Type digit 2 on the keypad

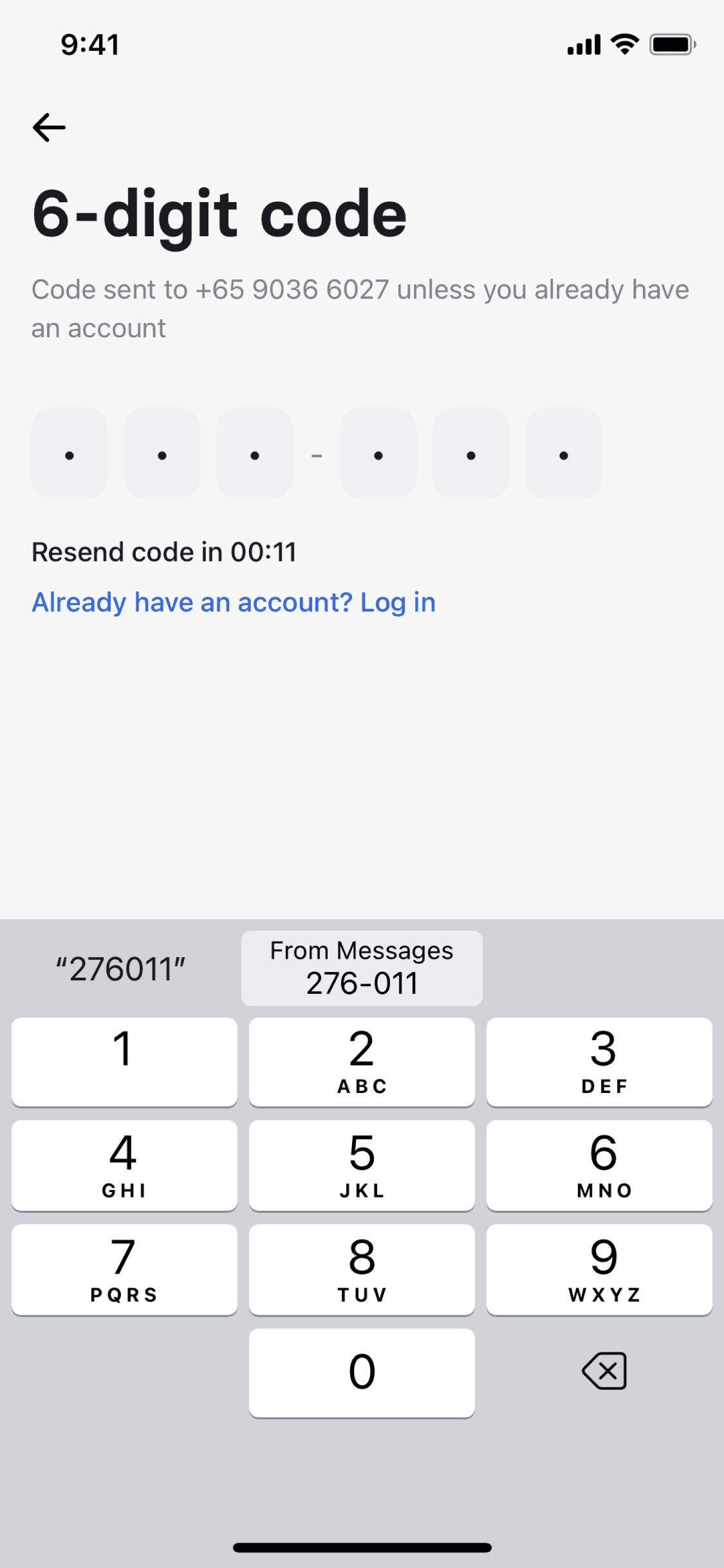pos(362,1061)
